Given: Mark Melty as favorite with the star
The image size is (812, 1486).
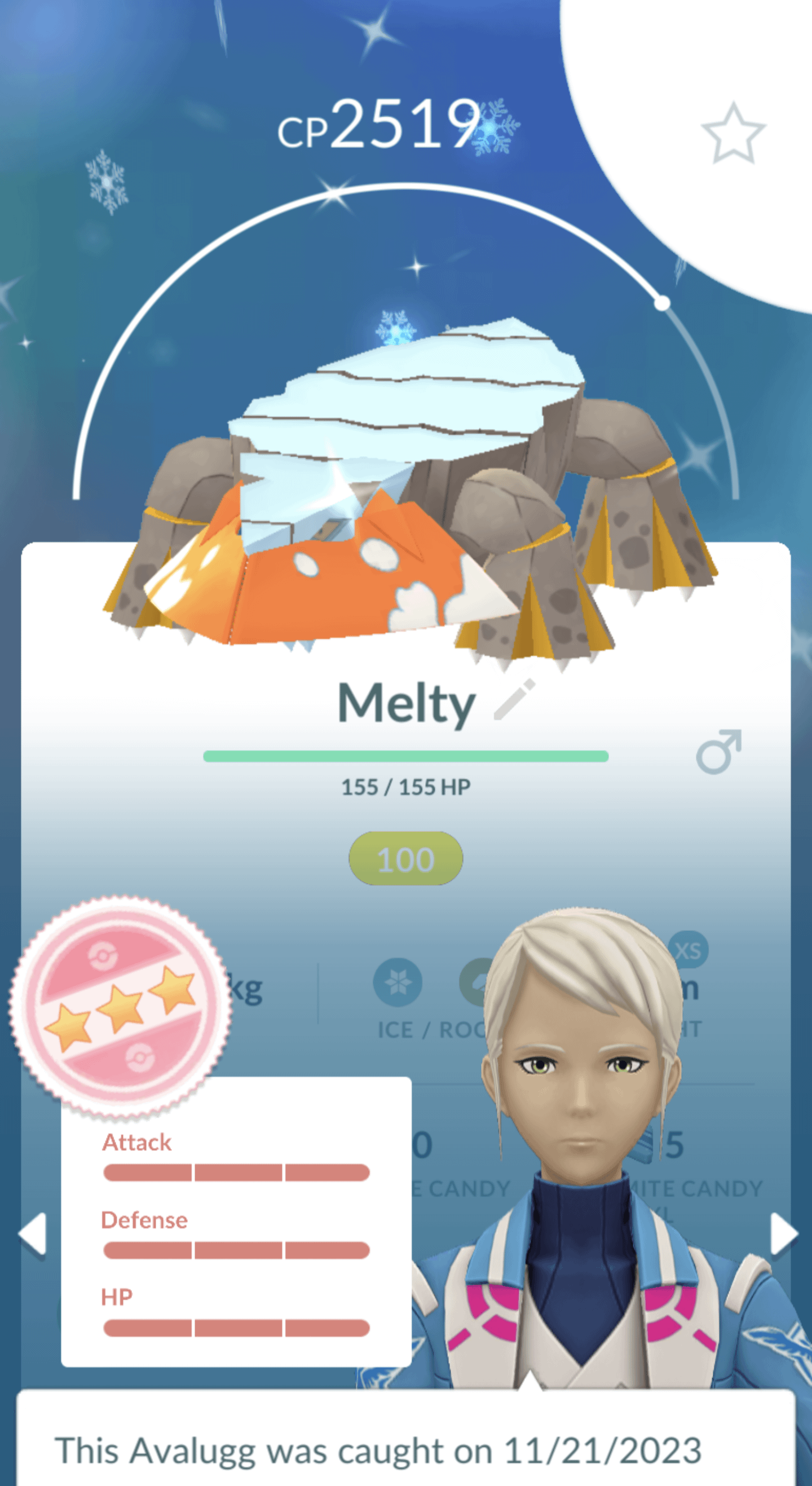Looking at the screenshot, I should [732, 134].
